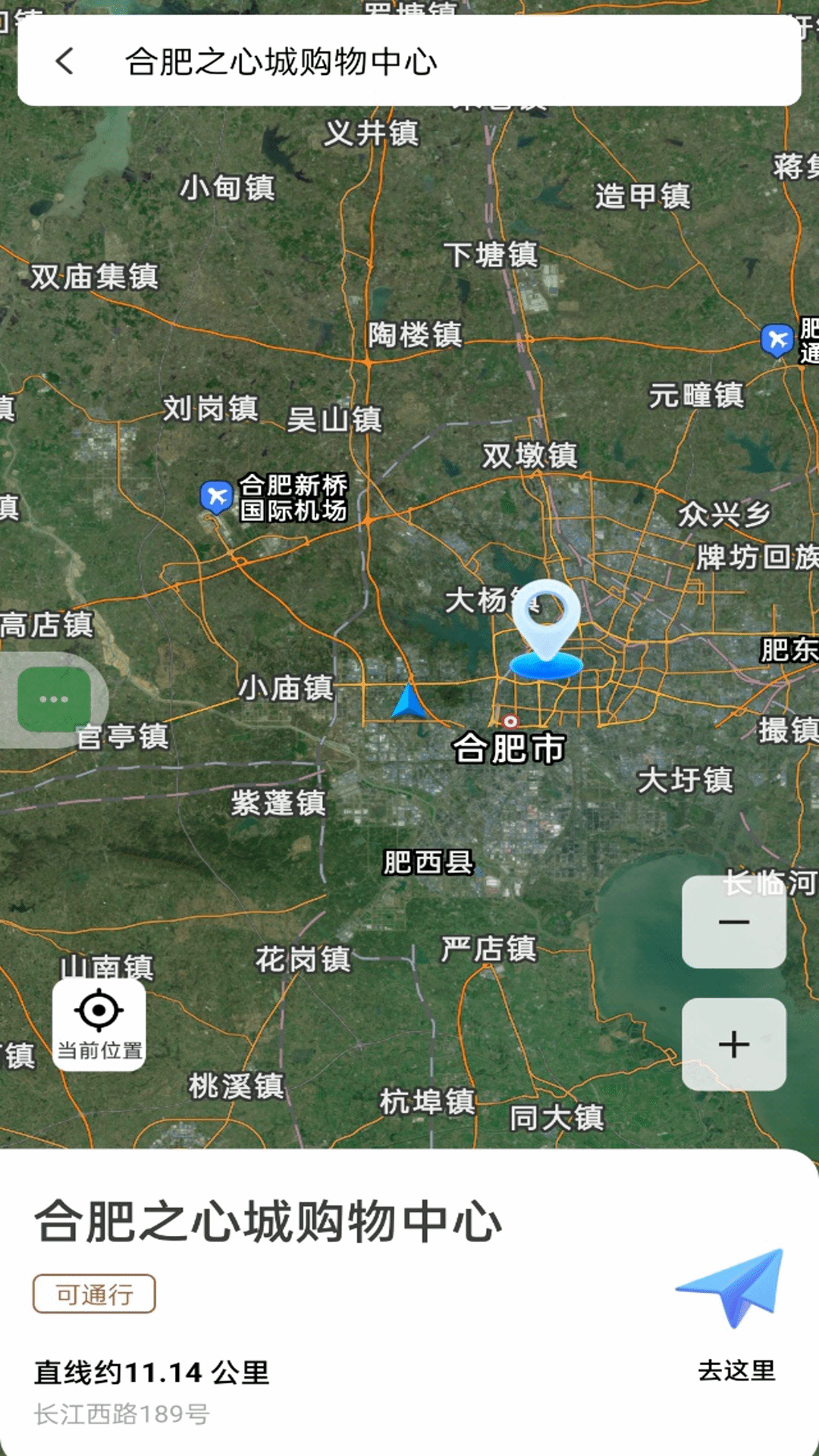
Task: Recenter map to 当前位置
Action: [99, 1025]
